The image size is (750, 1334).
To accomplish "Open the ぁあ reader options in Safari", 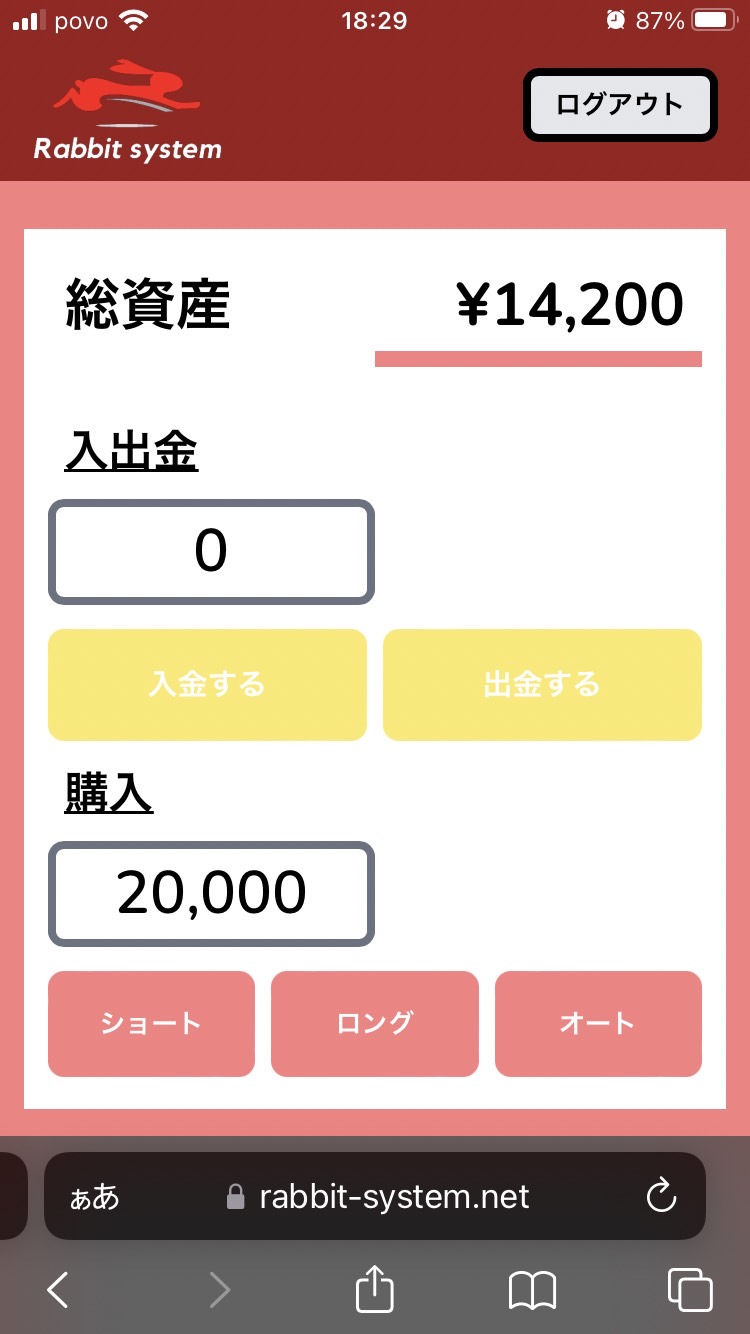I will pos(94,1197).
